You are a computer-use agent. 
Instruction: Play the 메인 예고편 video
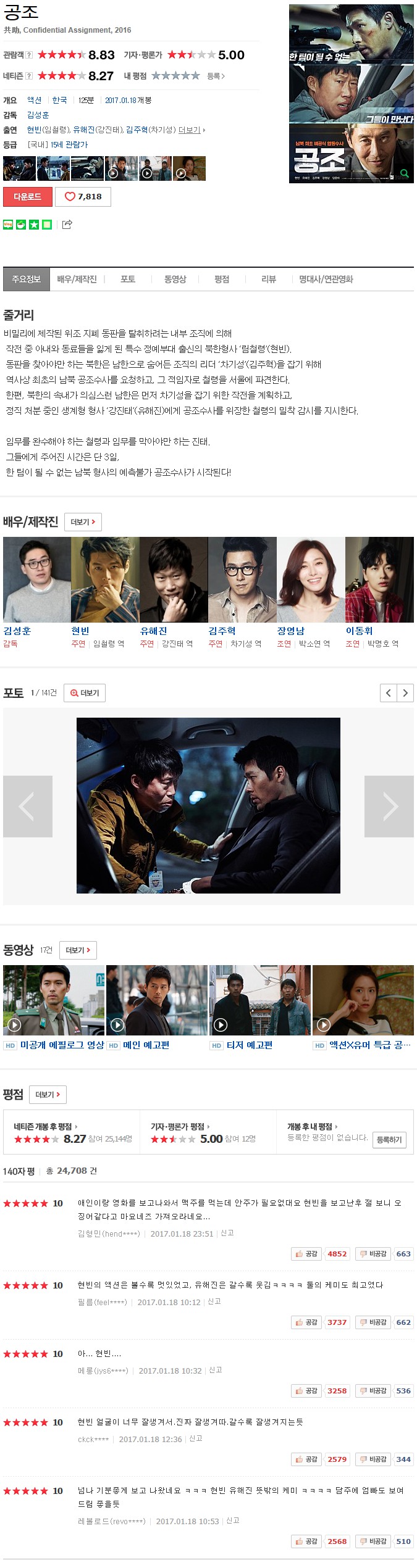pos(157,1001)
